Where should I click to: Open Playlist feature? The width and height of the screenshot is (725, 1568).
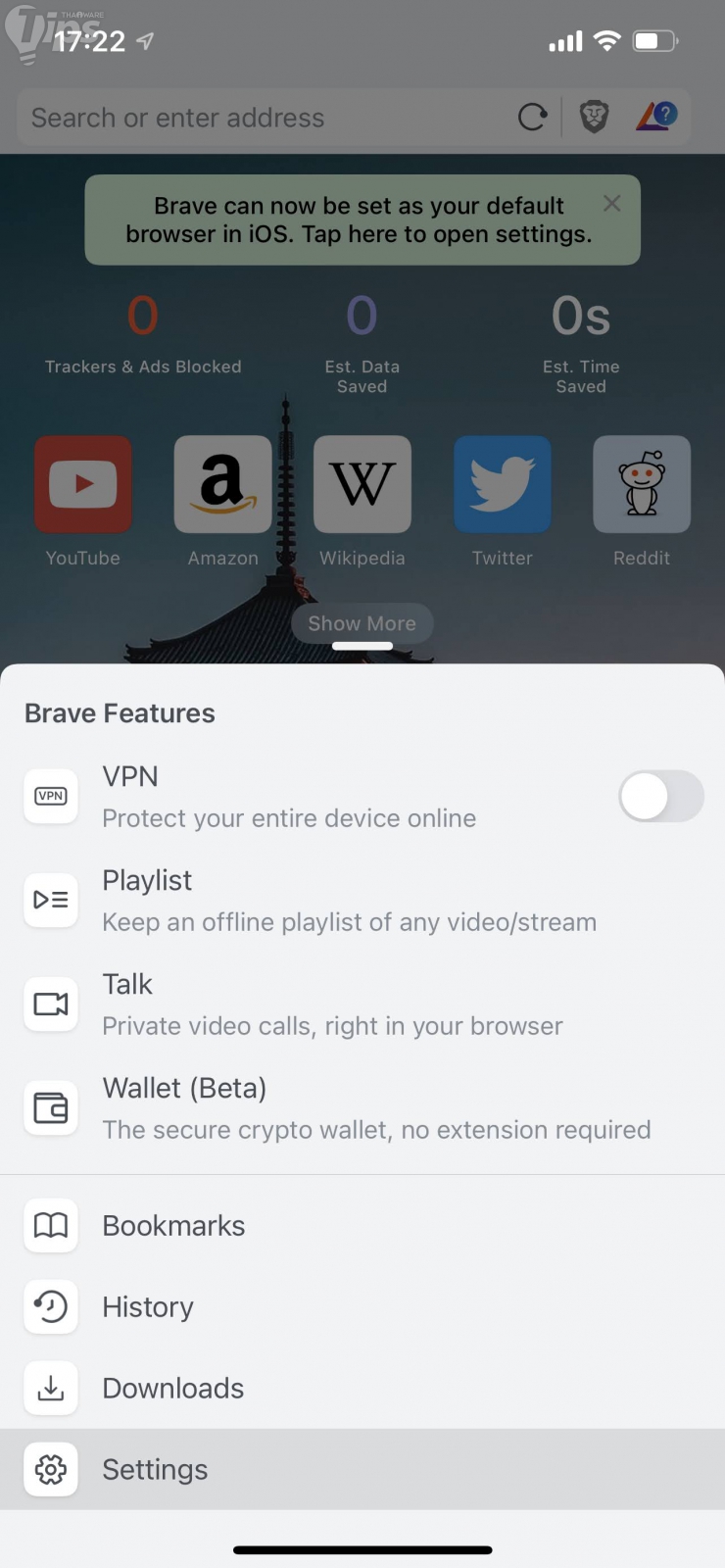point(349,900)
